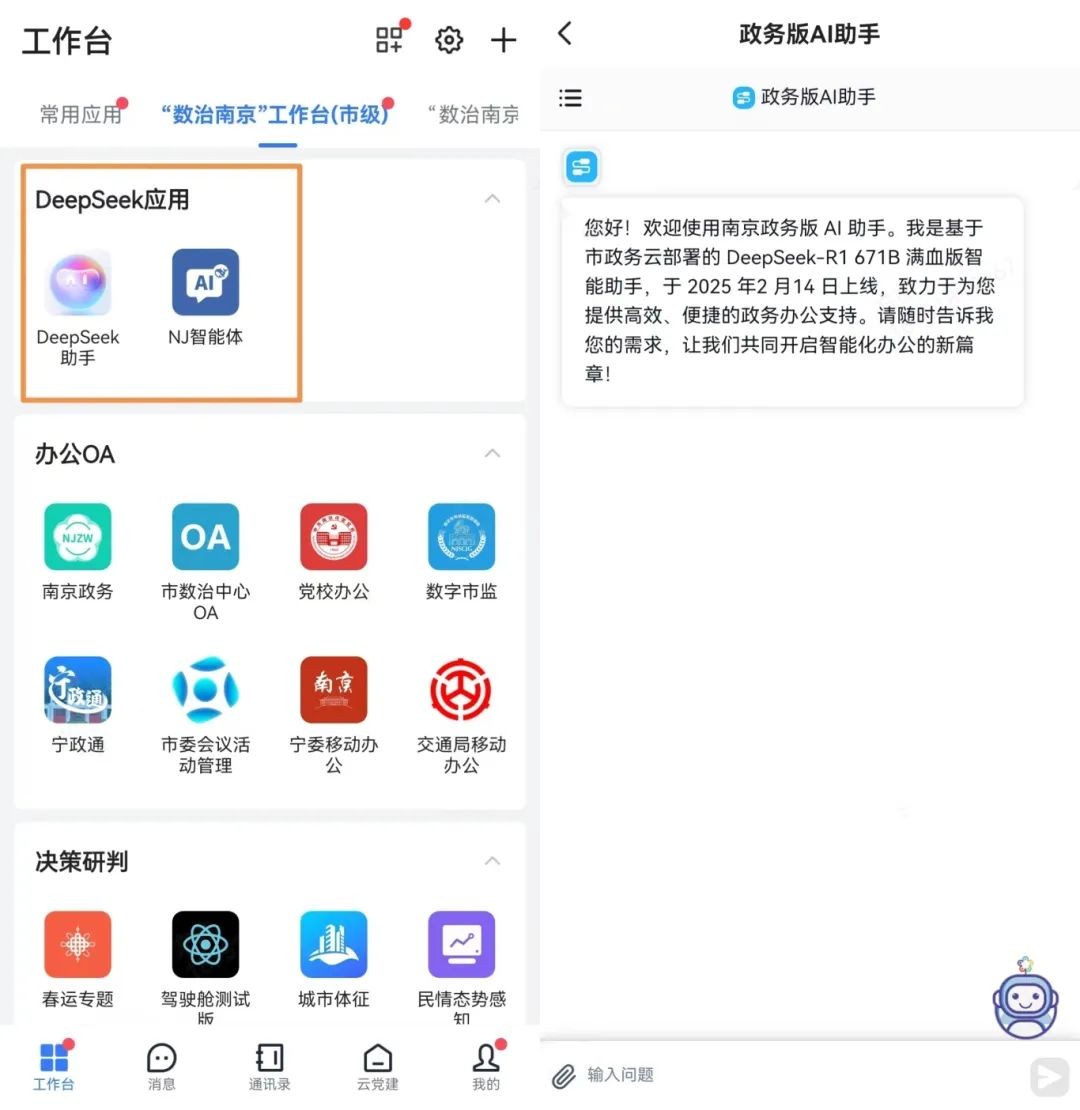Open the DeepSeek助手 app
This screenshot has width=1080, height=1110.
tap(78, 284)
